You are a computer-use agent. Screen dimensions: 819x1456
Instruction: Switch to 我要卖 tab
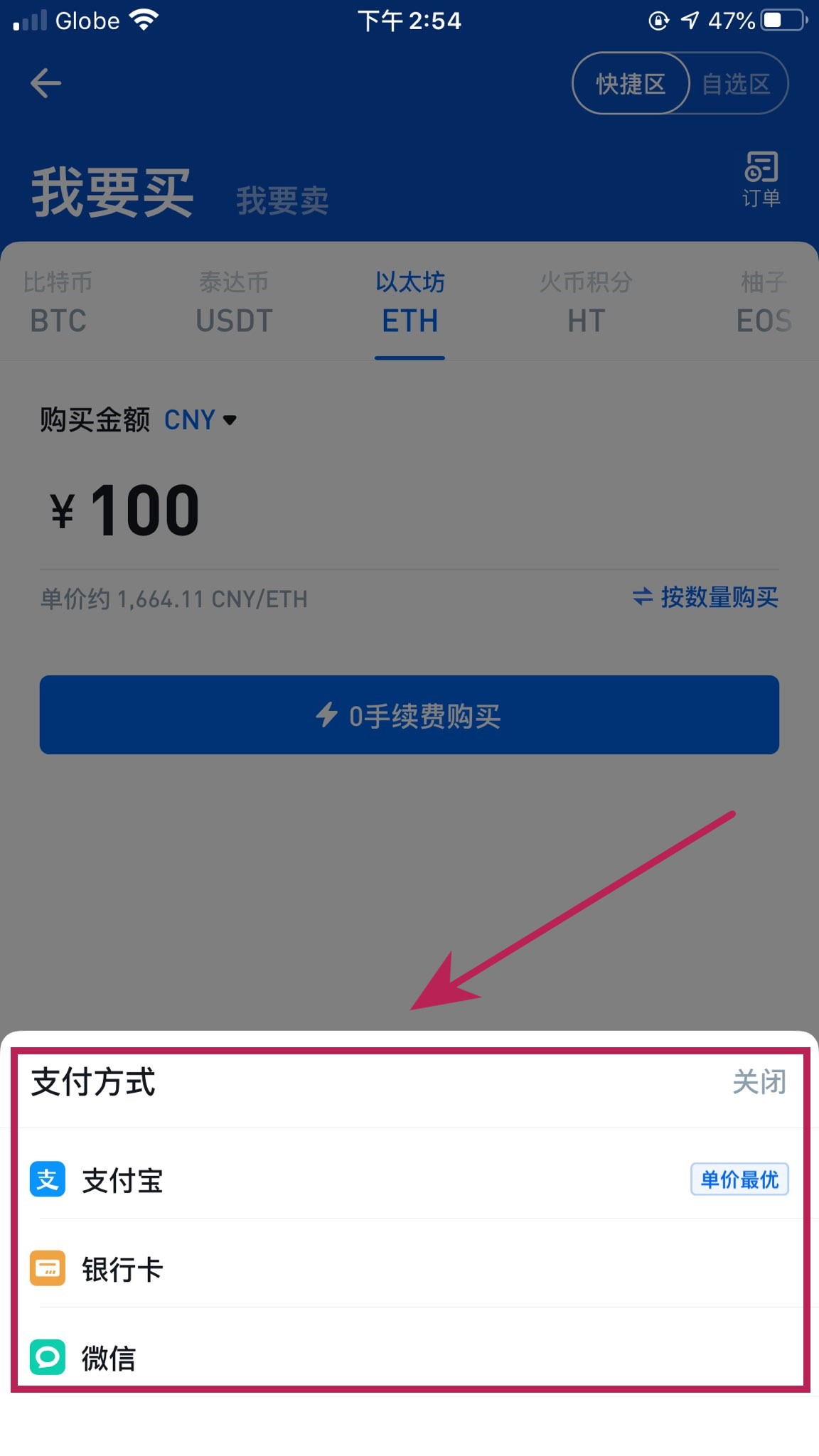coord(282,200)
